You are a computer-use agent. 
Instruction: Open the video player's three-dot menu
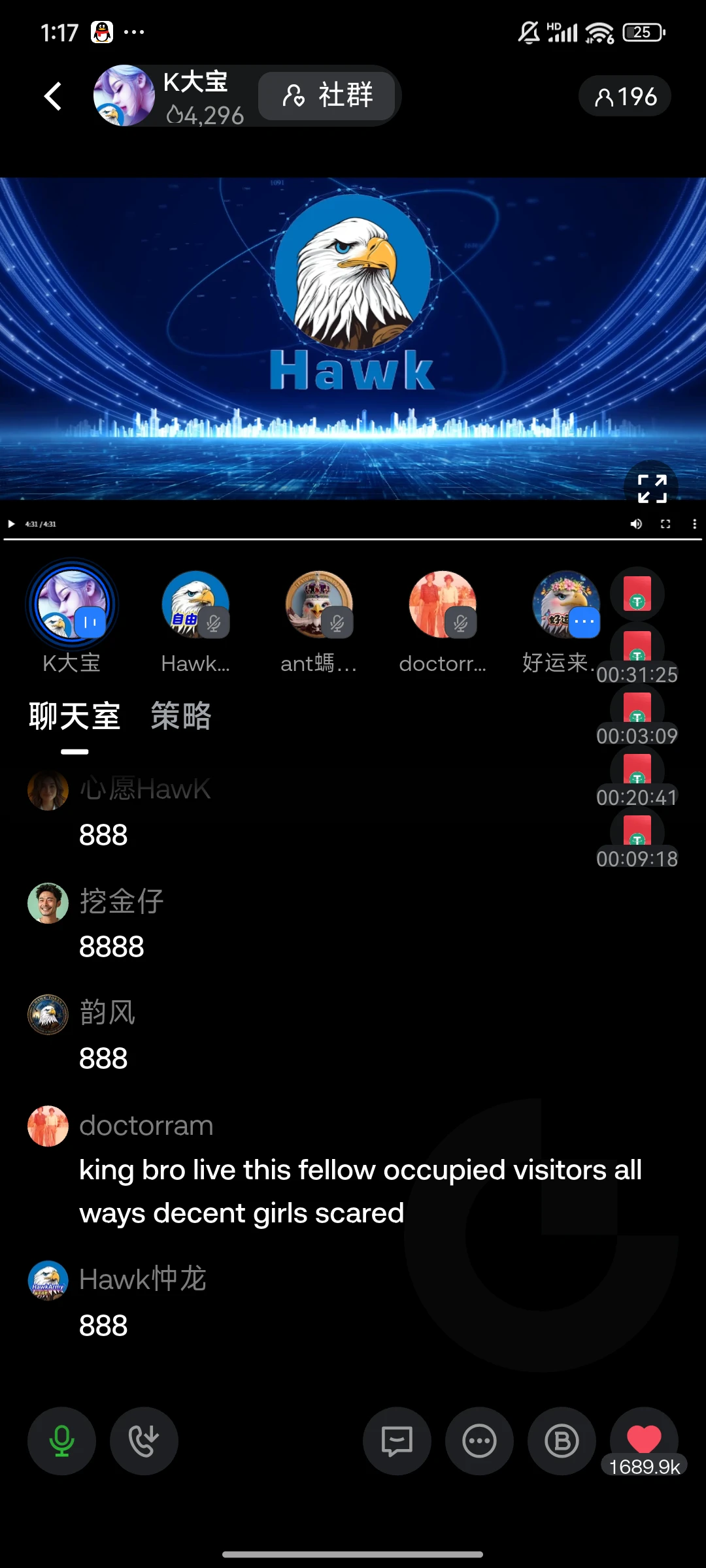point(694,524)
